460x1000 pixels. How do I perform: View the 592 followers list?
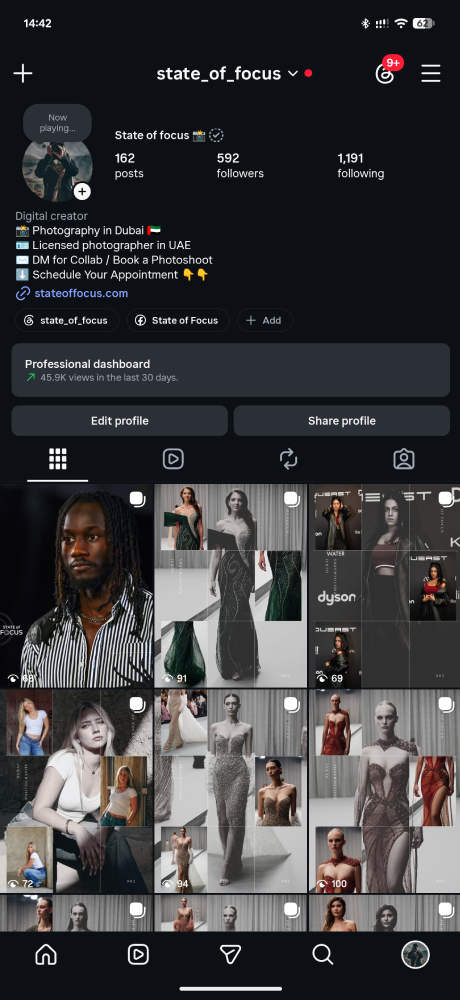(240, 165)
